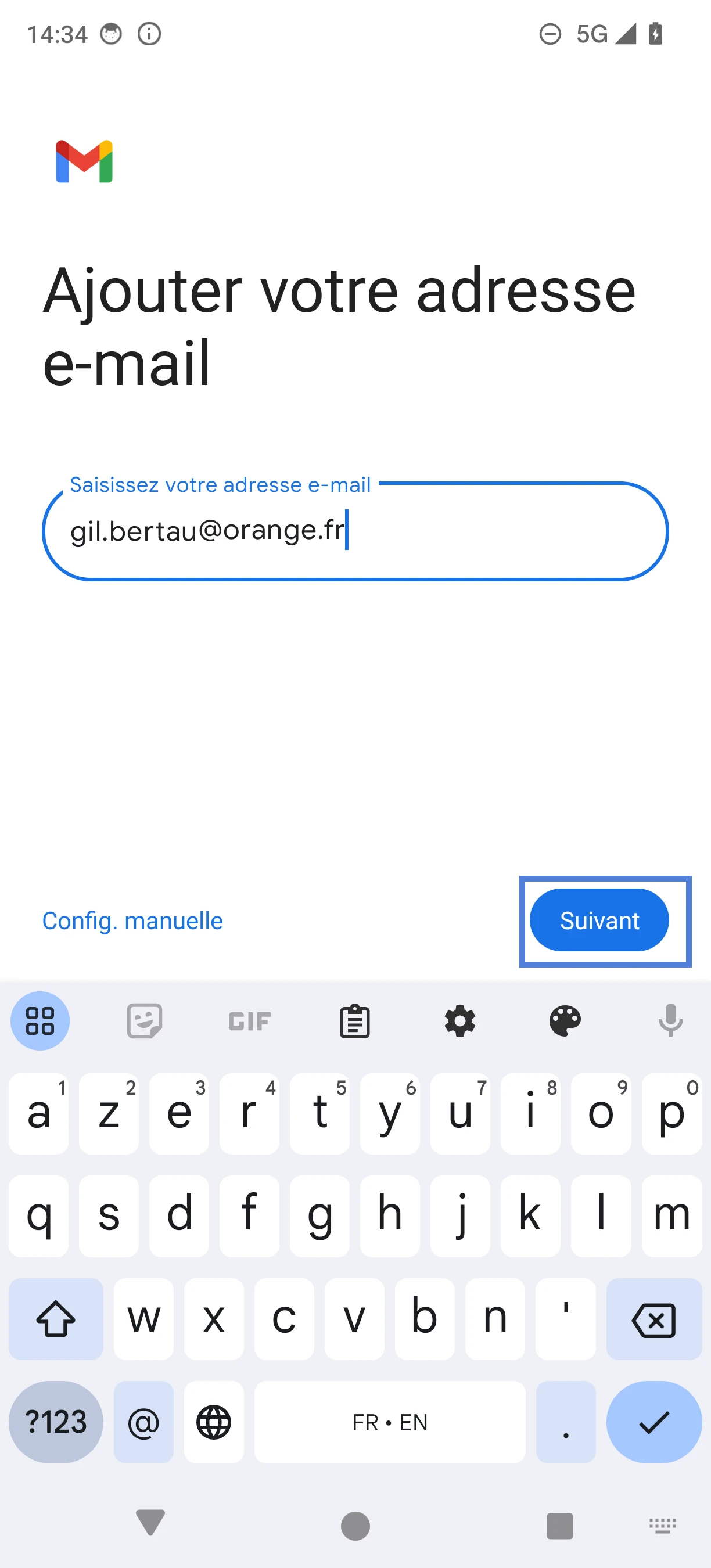
Task: Switch to ?123 symbols keyboard
Action: click(56, 1422)
